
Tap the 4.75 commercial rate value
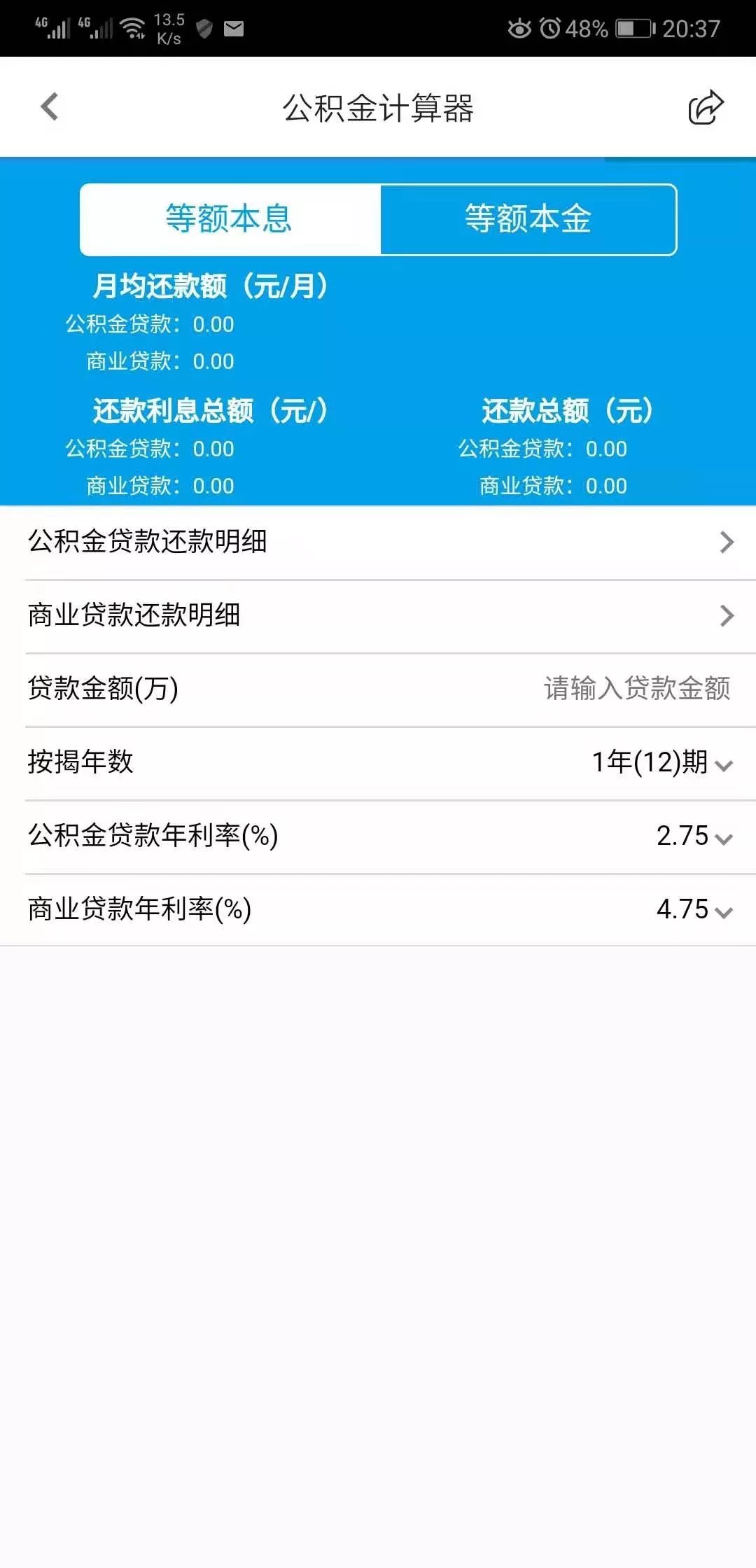(682, 907)
